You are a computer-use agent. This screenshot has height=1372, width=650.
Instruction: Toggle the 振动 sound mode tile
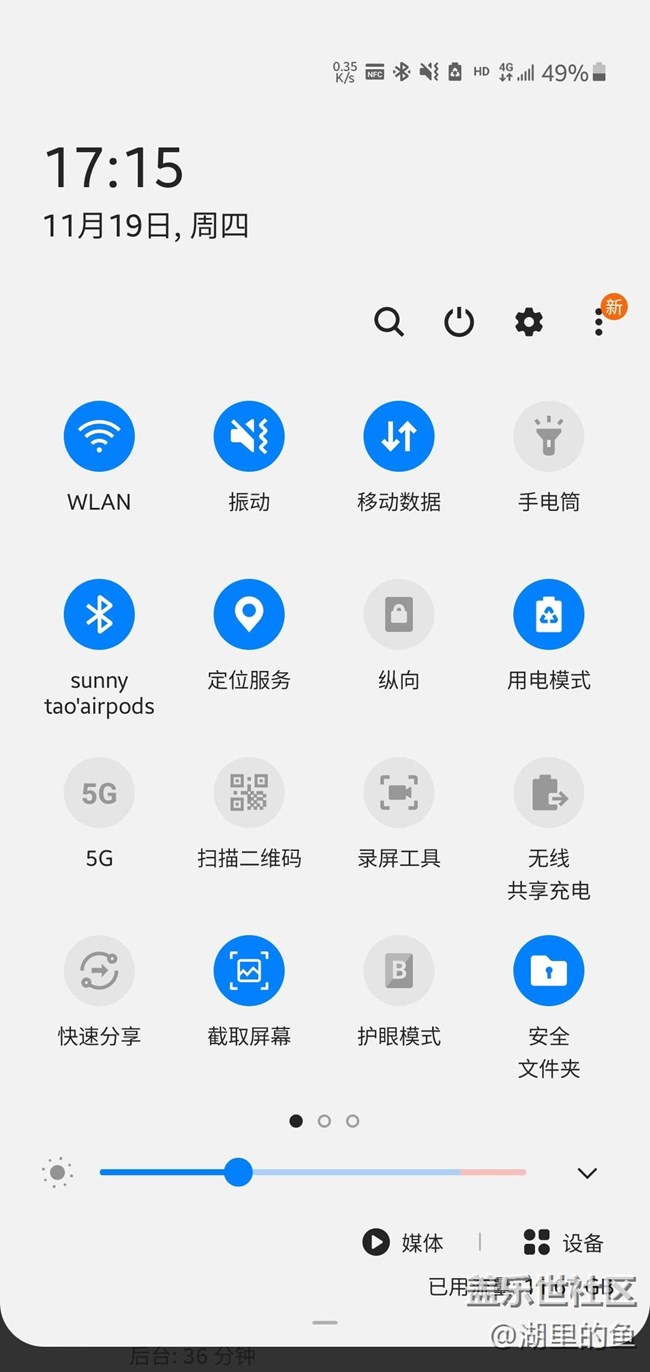pos(249,435)
